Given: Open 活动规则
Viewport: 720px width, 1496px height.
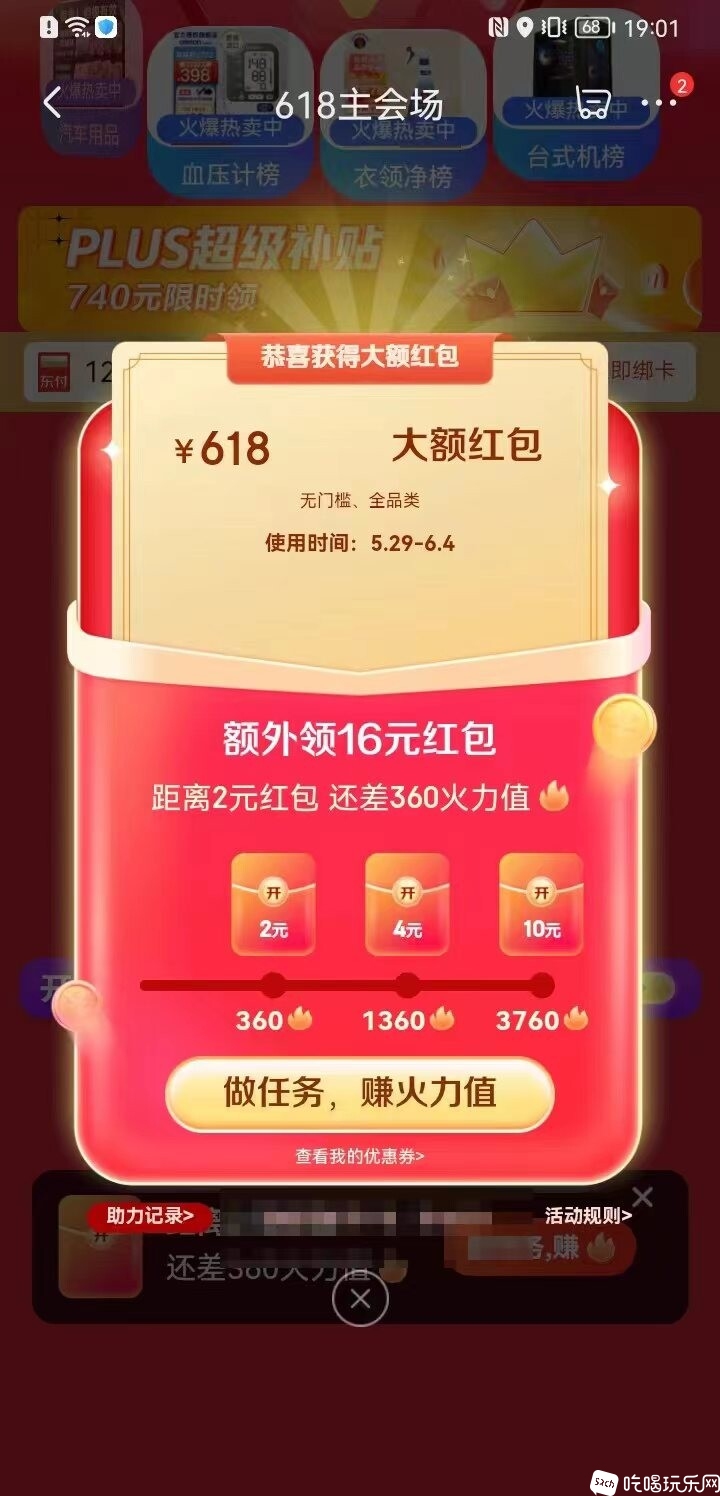Looking at the screenshot, I should [x=588, y=1216].
